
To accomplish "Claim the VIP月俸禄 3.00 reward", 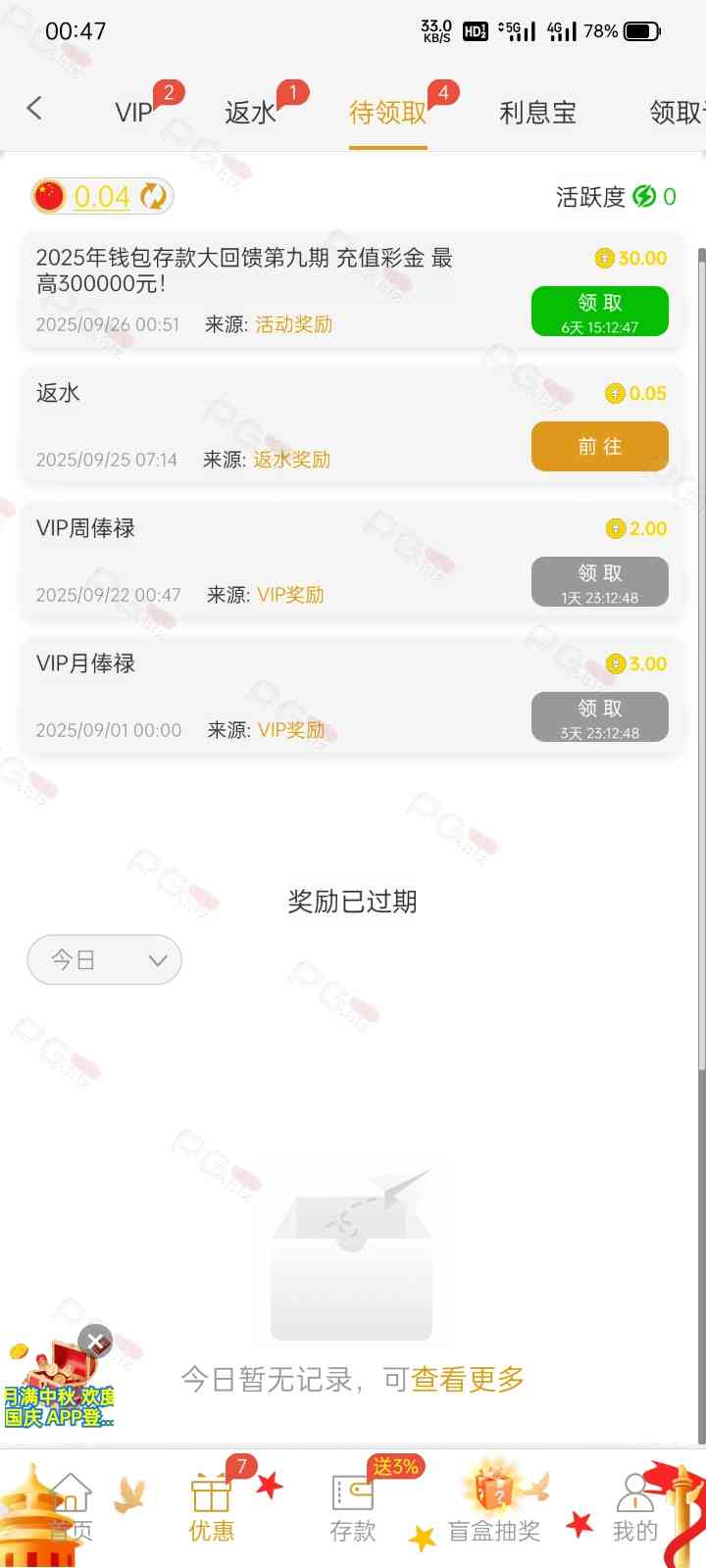I will click(x=599, y=716).
